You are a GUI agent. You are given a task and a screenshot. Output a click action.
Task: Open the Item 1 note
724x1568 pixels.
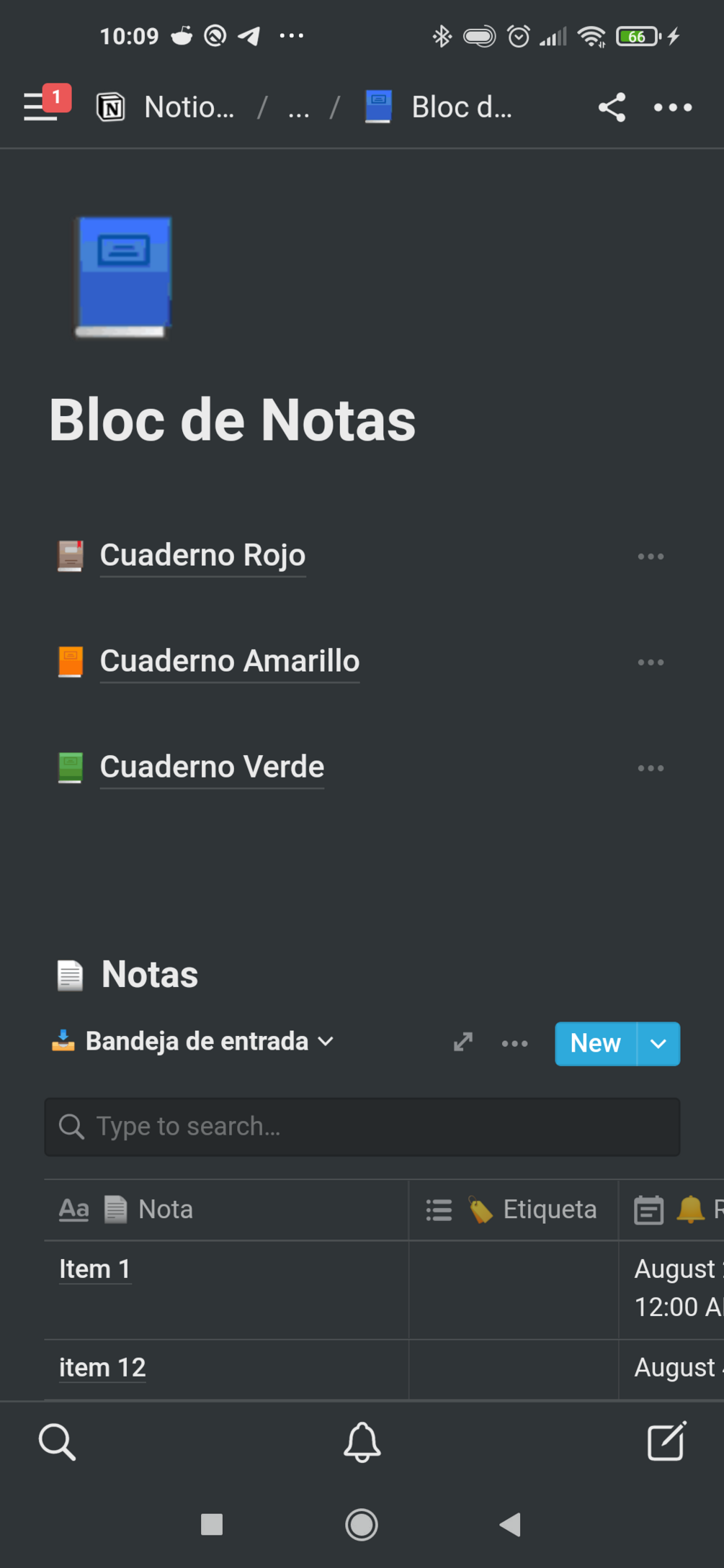[95, 1269]
